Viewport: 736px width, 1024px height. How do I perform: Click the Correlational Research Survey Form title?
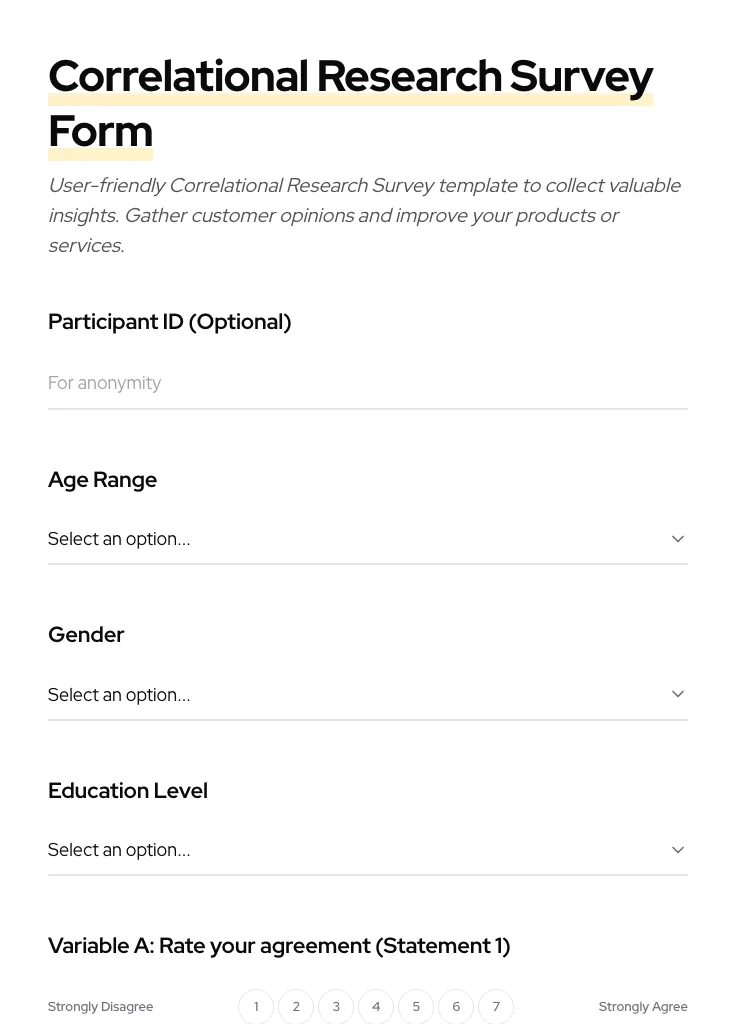tap(351, 102)
